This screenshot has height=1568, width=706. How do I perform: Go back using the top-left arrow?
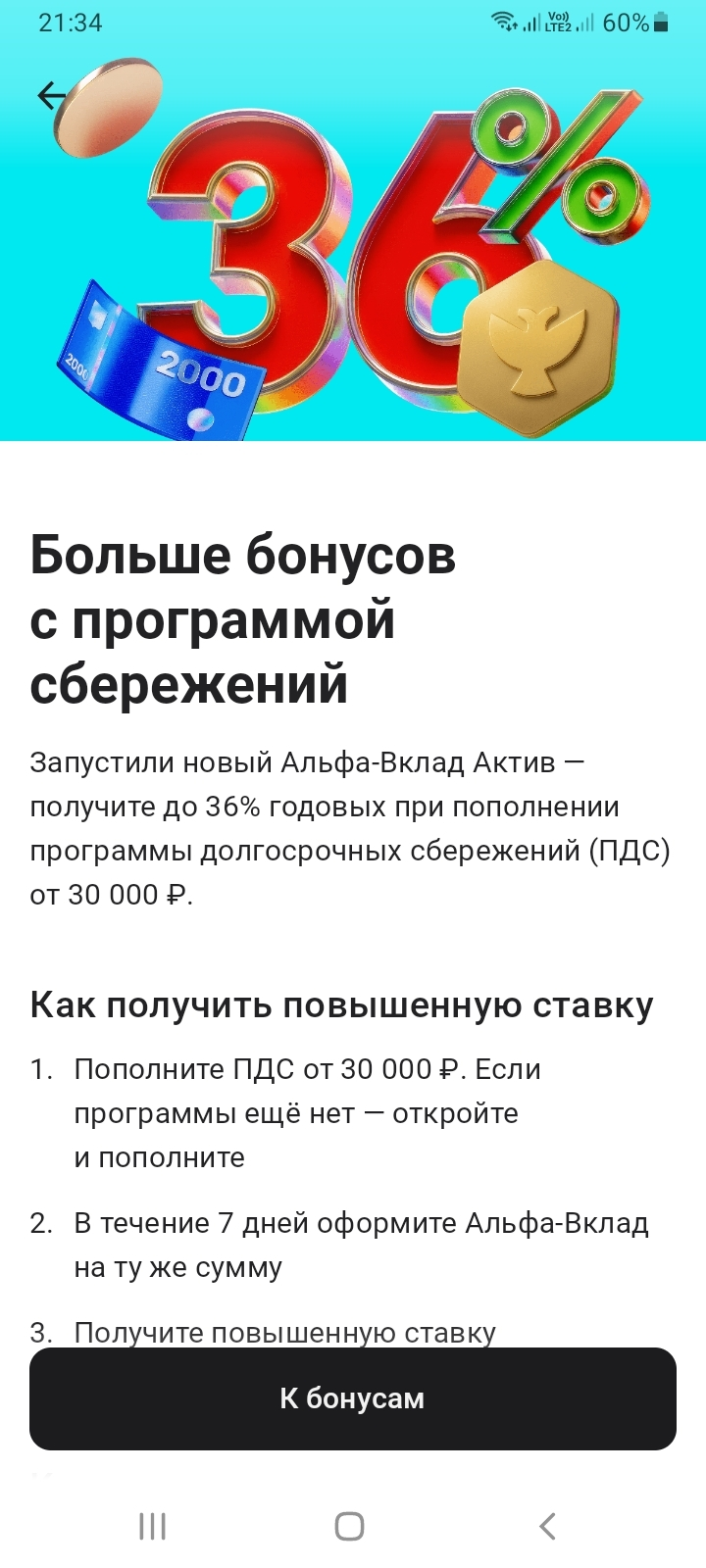click(x=51, y=95)
